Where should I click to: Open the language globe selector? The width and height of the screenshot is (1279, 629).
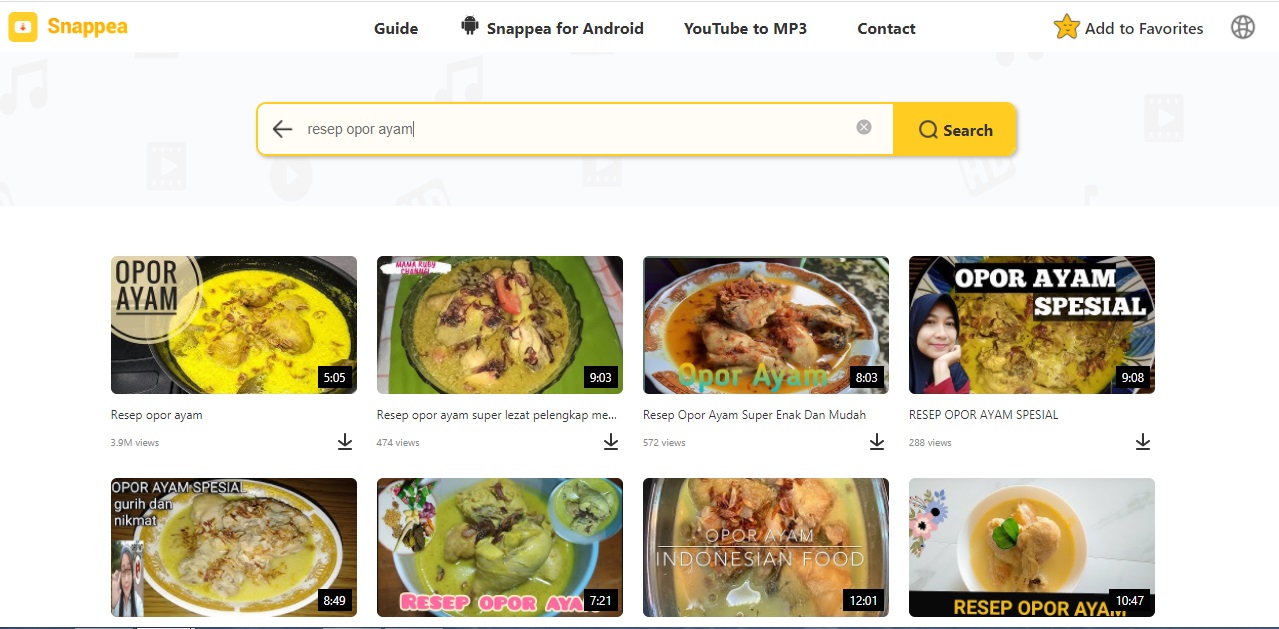coord(1243,27)
